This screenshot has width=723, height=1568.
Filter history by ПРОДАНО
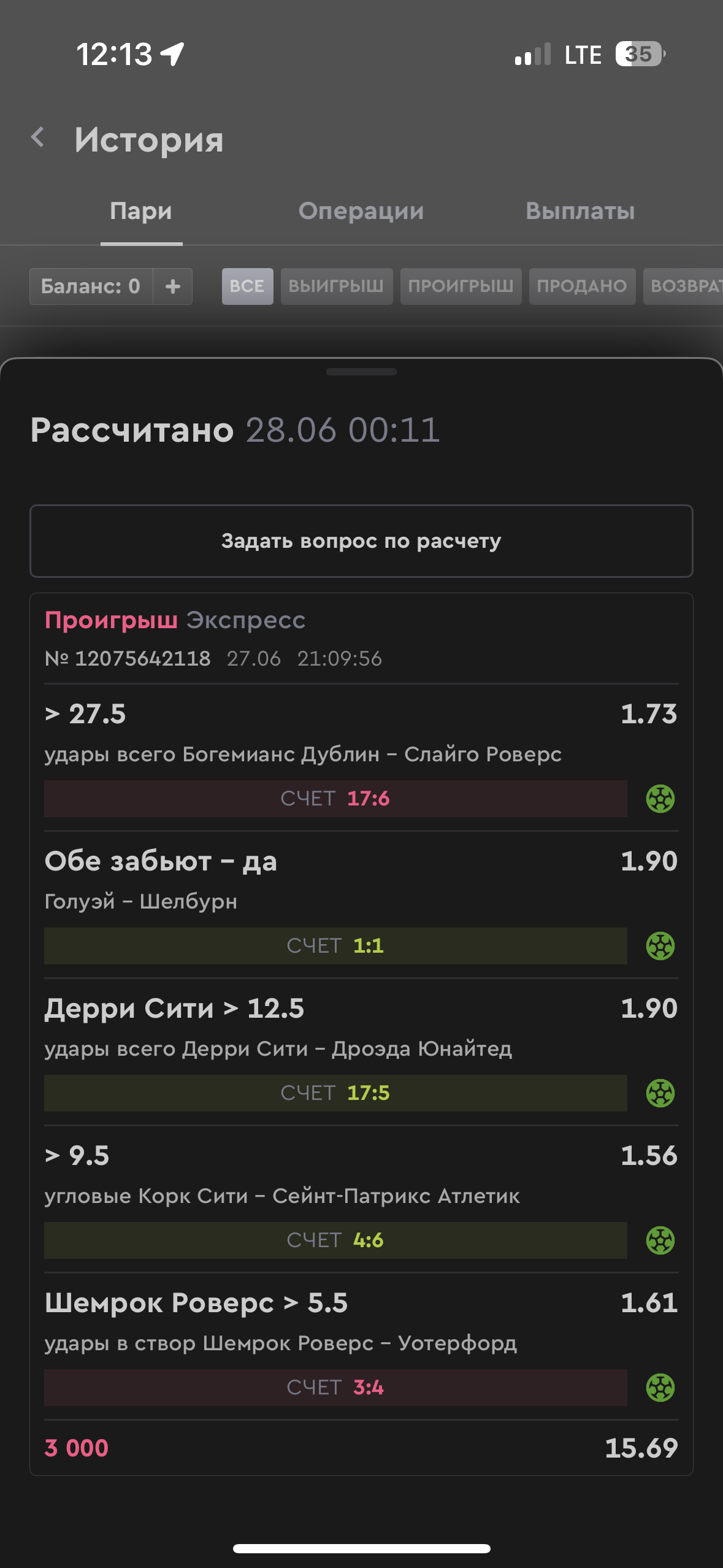[581, 286]
